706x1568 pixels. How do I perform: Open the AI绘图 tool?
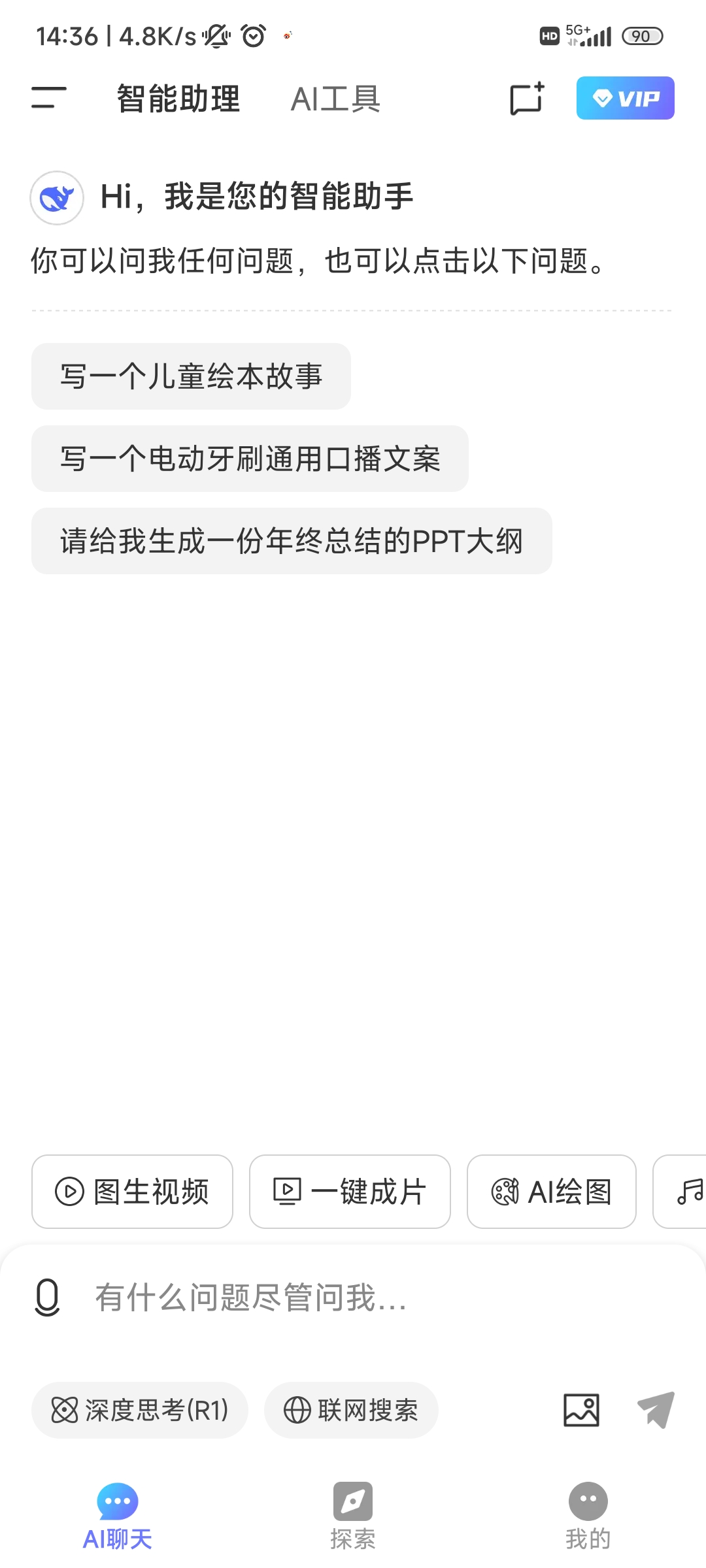(551, 1192)
